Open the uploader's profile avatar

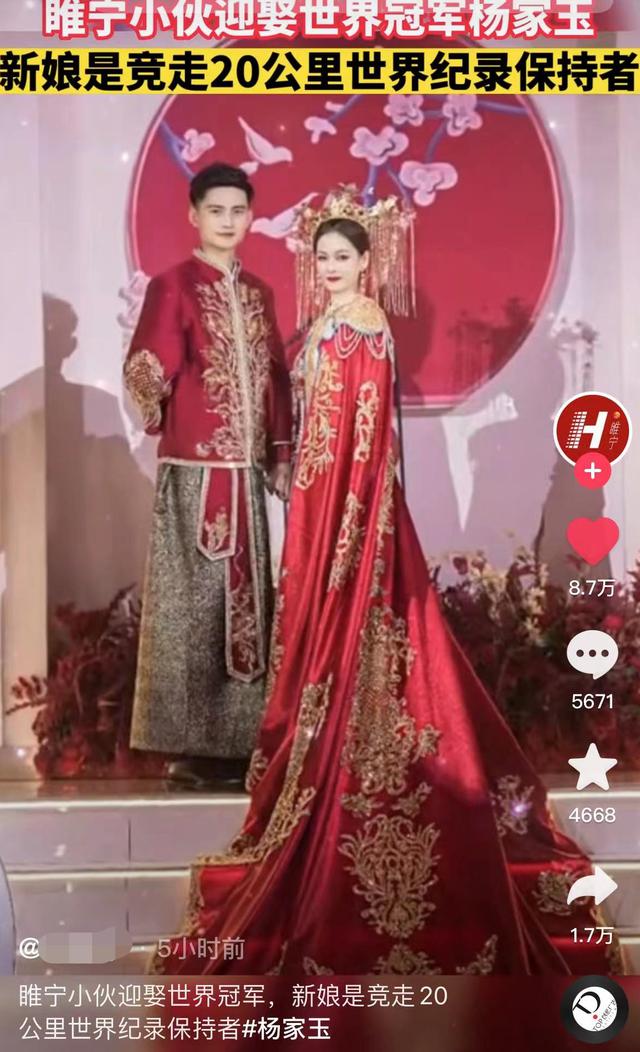592,428
